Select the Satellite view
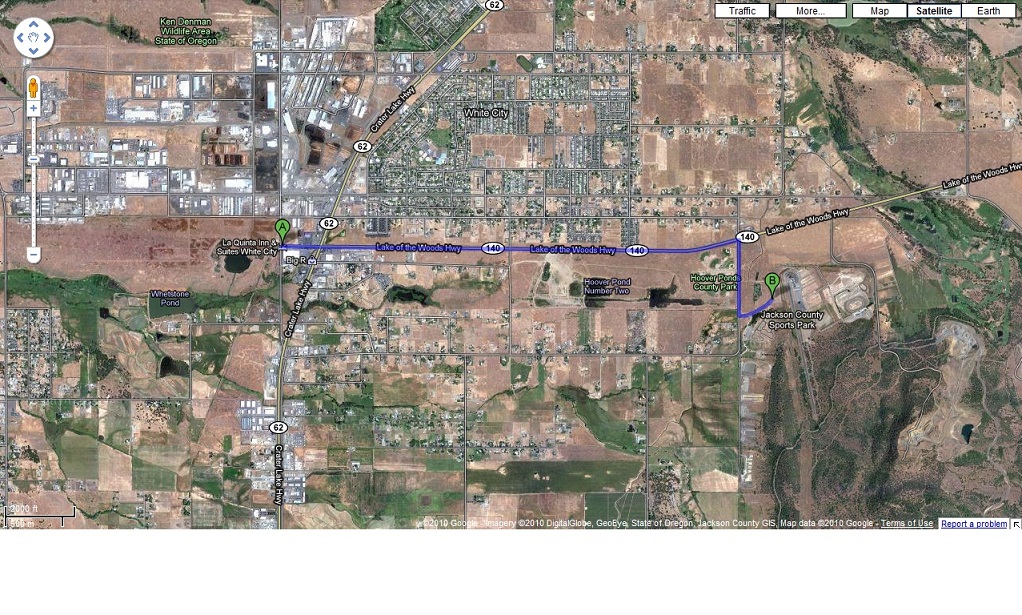This screenshot has height=615, width=1022. (934, 11)
